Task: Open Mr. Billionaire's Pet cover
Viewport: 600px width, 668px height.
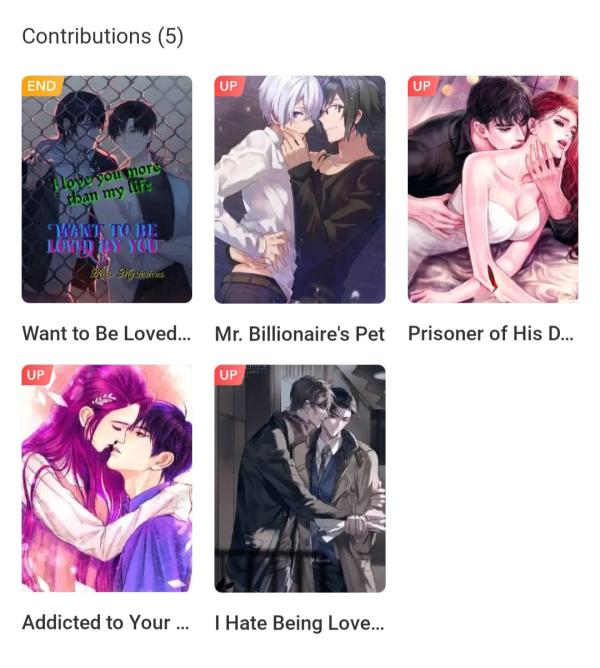Action: (300, 189)
